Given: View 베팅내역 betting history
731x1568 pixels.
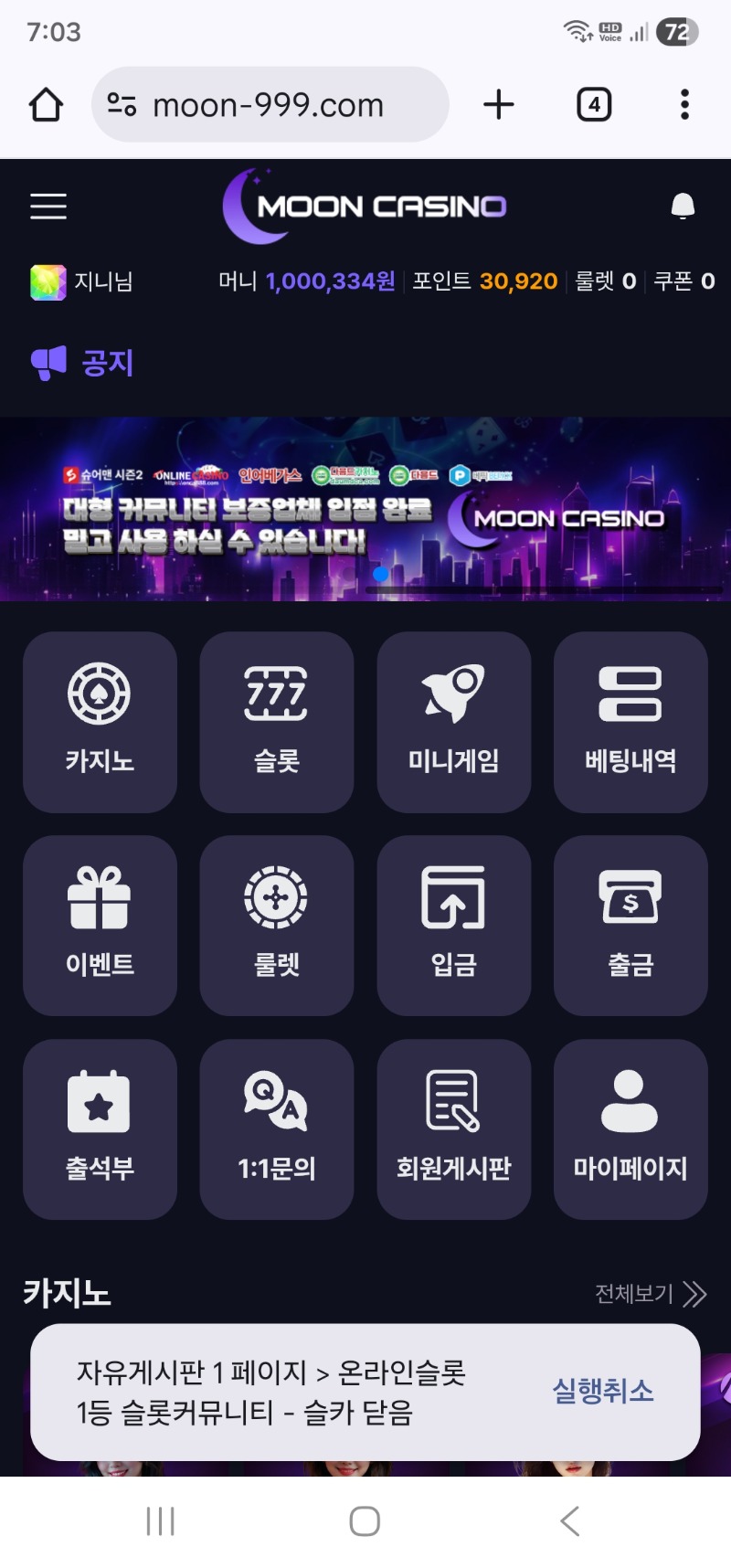Looking at the screenshot, I should (x=630, y=722).
